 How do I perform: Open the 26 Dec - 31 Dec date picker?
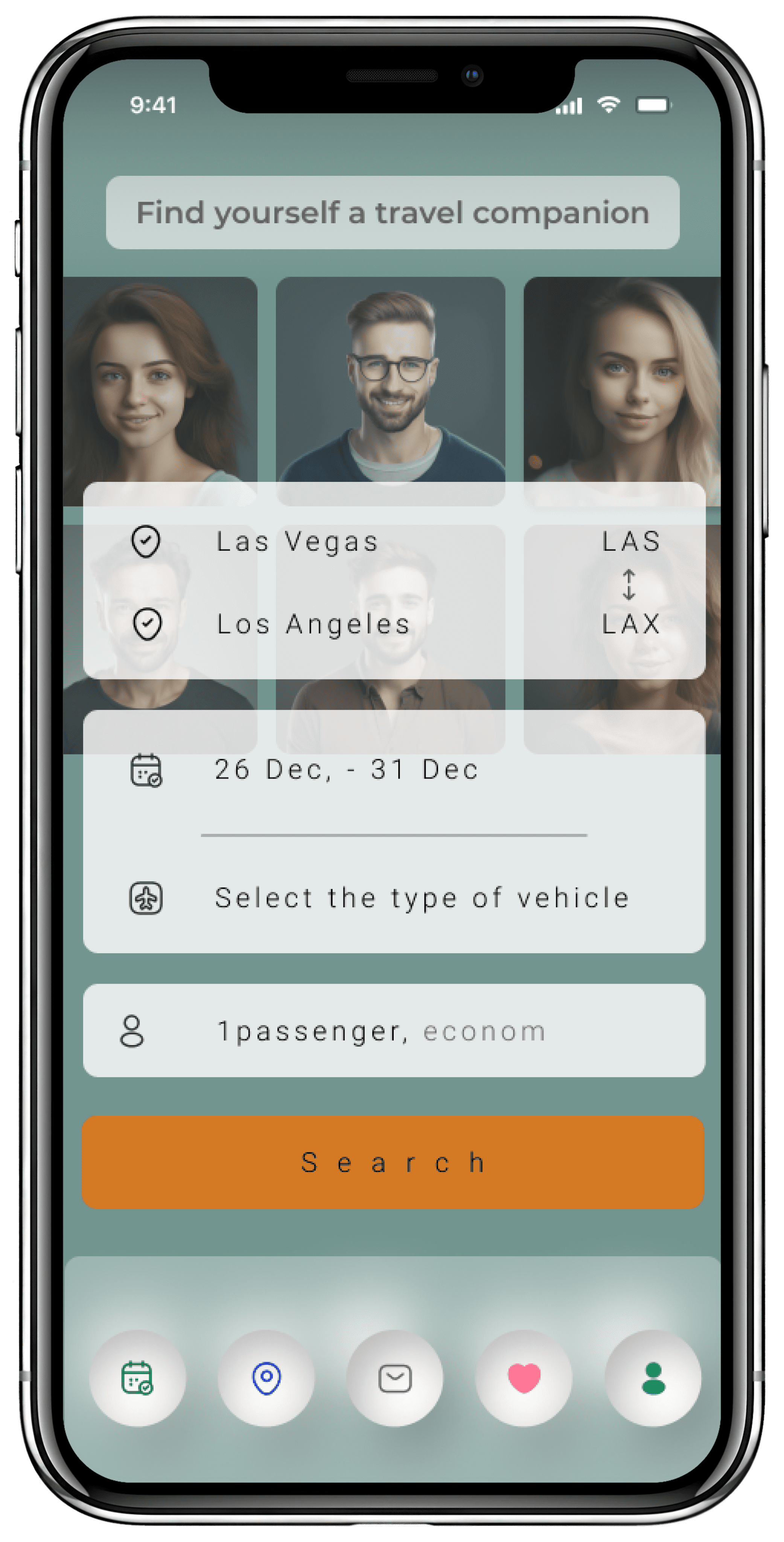tap(346, 770)
